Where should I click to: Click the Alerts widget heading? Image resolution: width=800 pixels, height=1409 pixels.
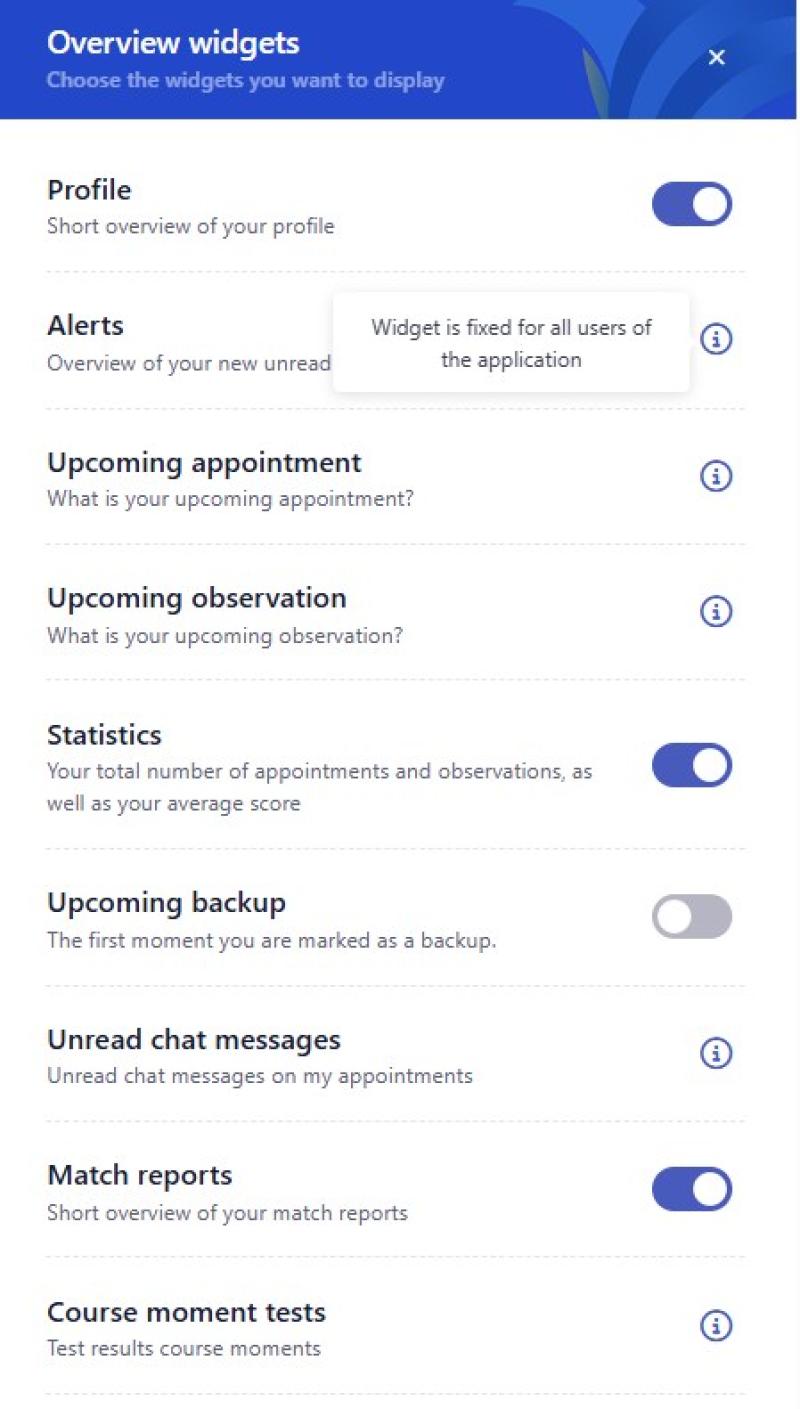85,326
